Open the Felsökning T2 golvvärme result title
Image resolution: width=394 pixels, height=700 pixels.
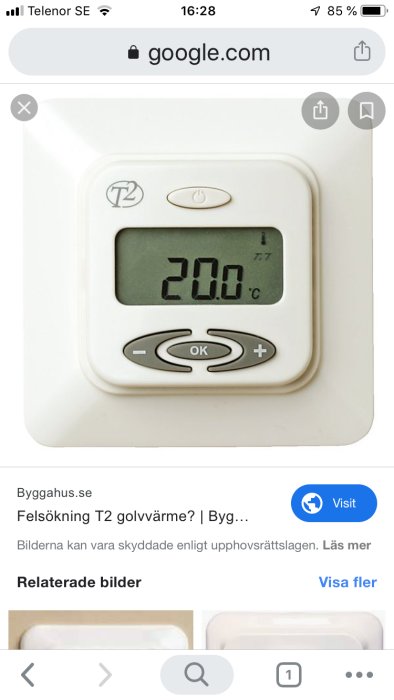[x=133, y=517]
